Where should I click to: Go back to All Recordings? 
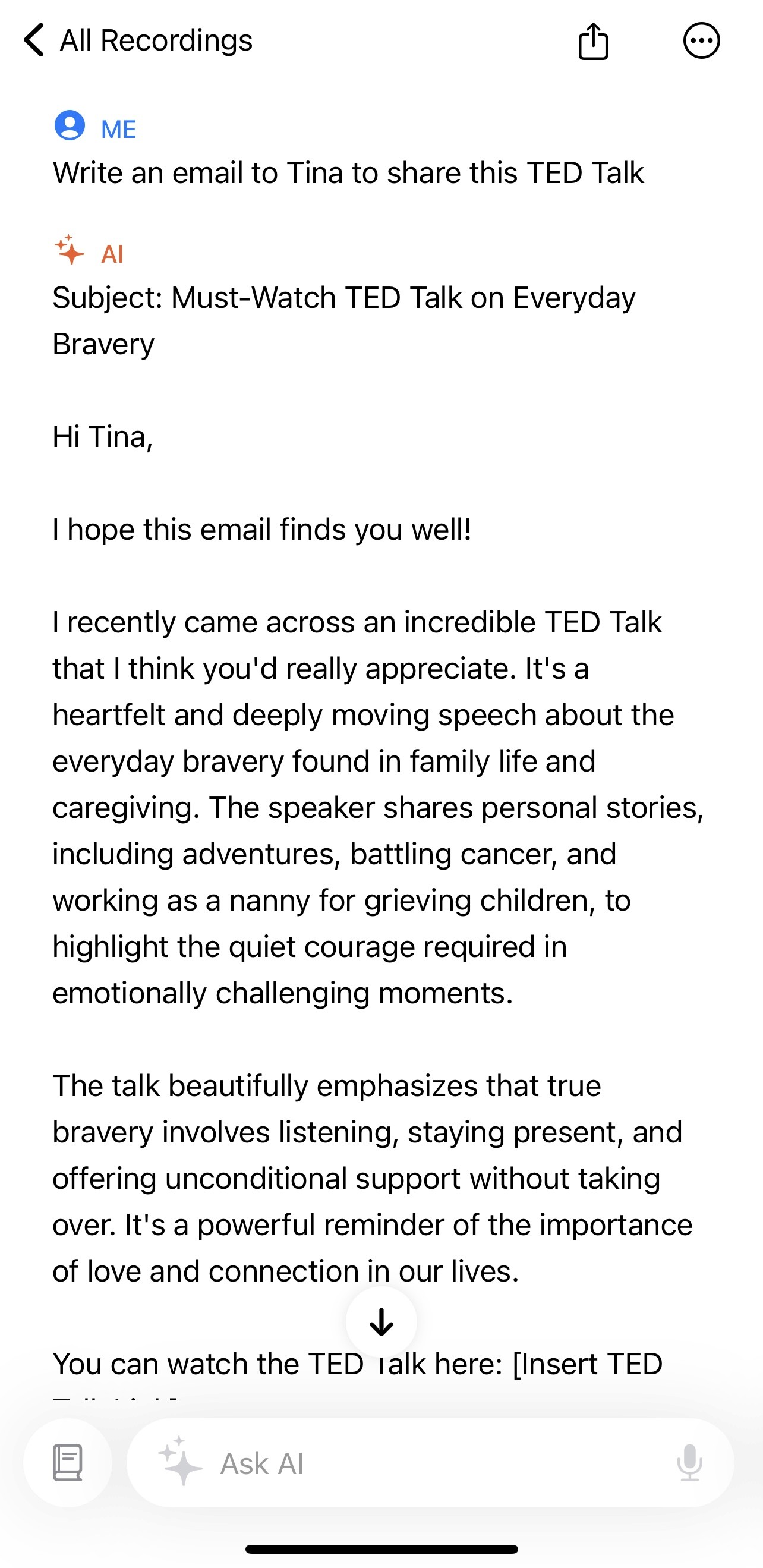(x=137, y=41)
